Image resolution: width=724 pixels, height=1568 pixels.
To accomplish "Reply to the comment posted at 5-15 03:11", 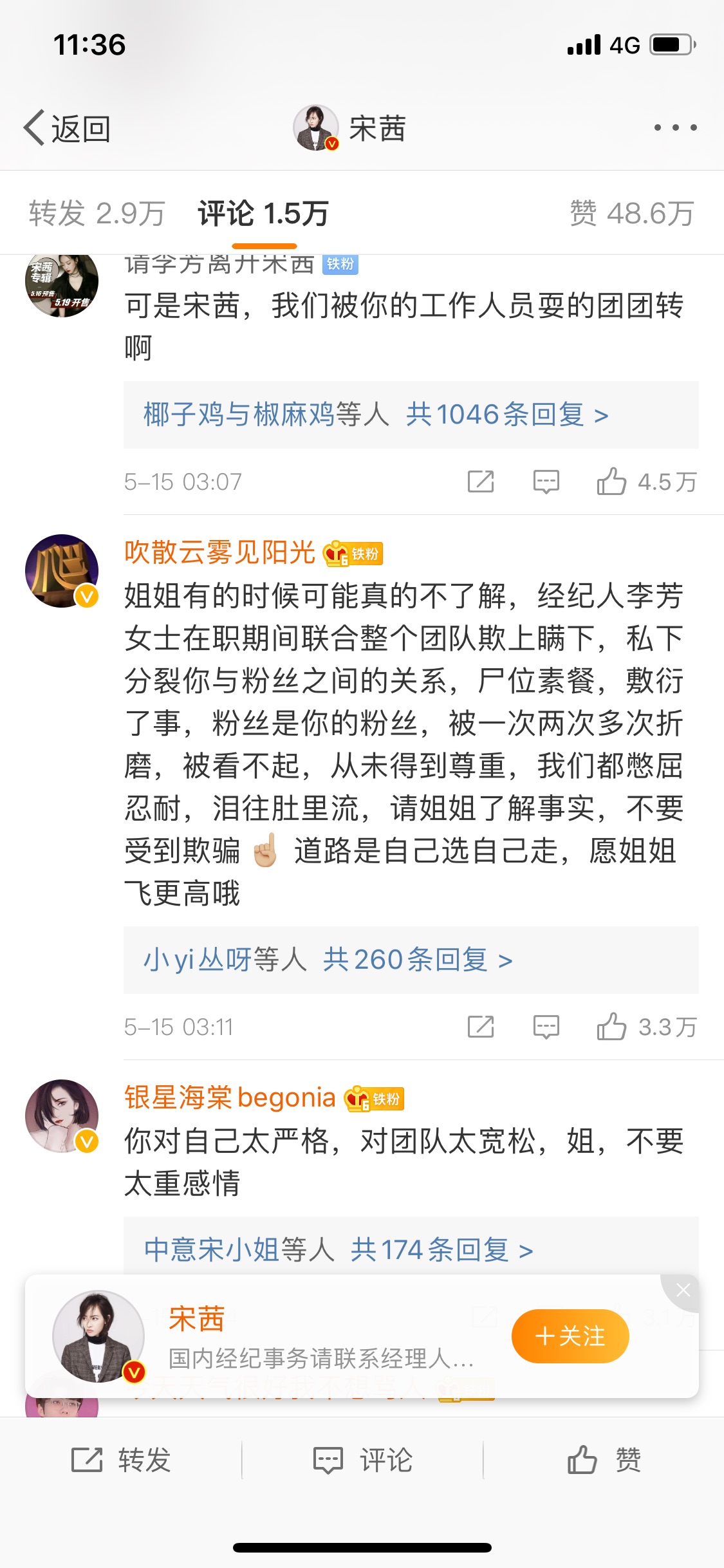I will click(546, 1027).
